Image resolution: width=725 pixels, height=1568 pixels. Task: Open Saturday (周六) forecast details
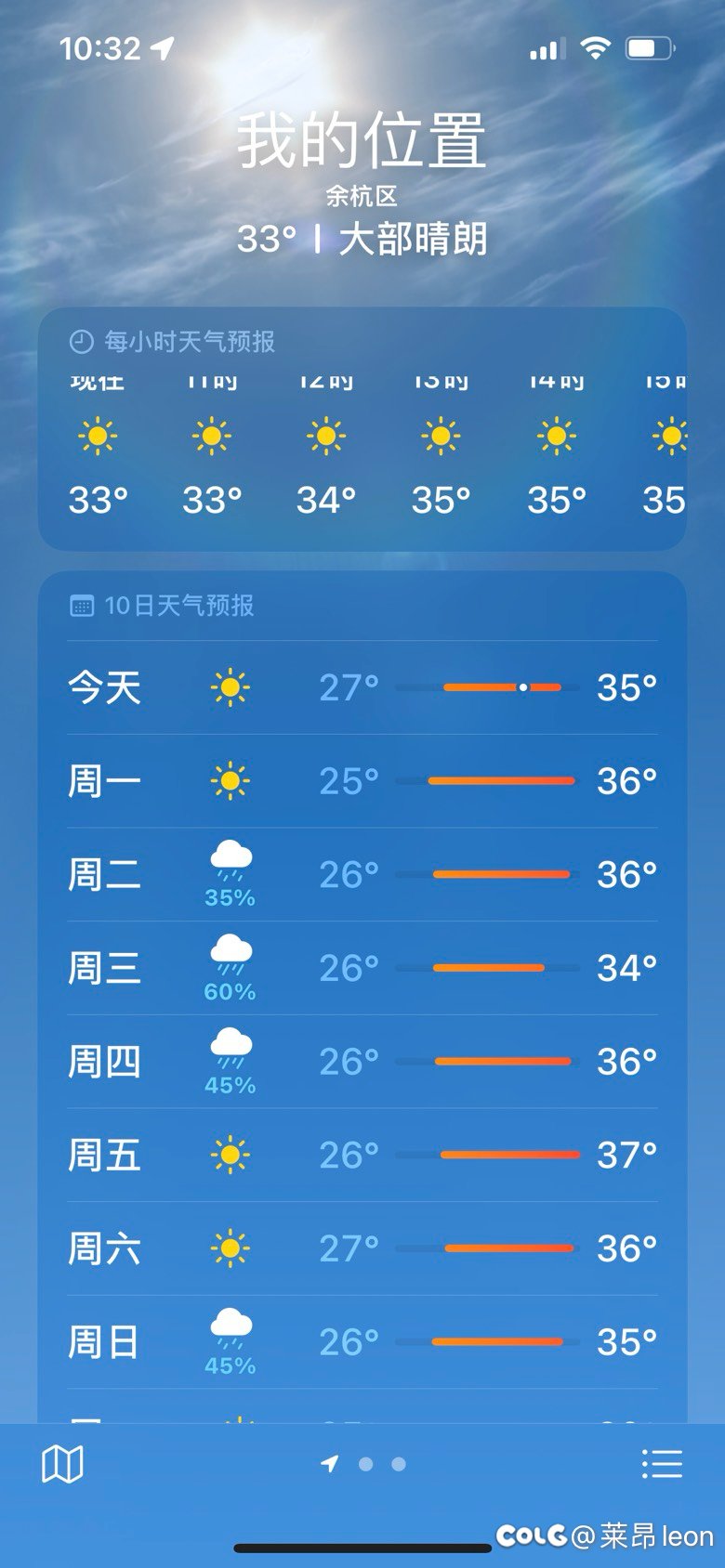(362, 1248)
